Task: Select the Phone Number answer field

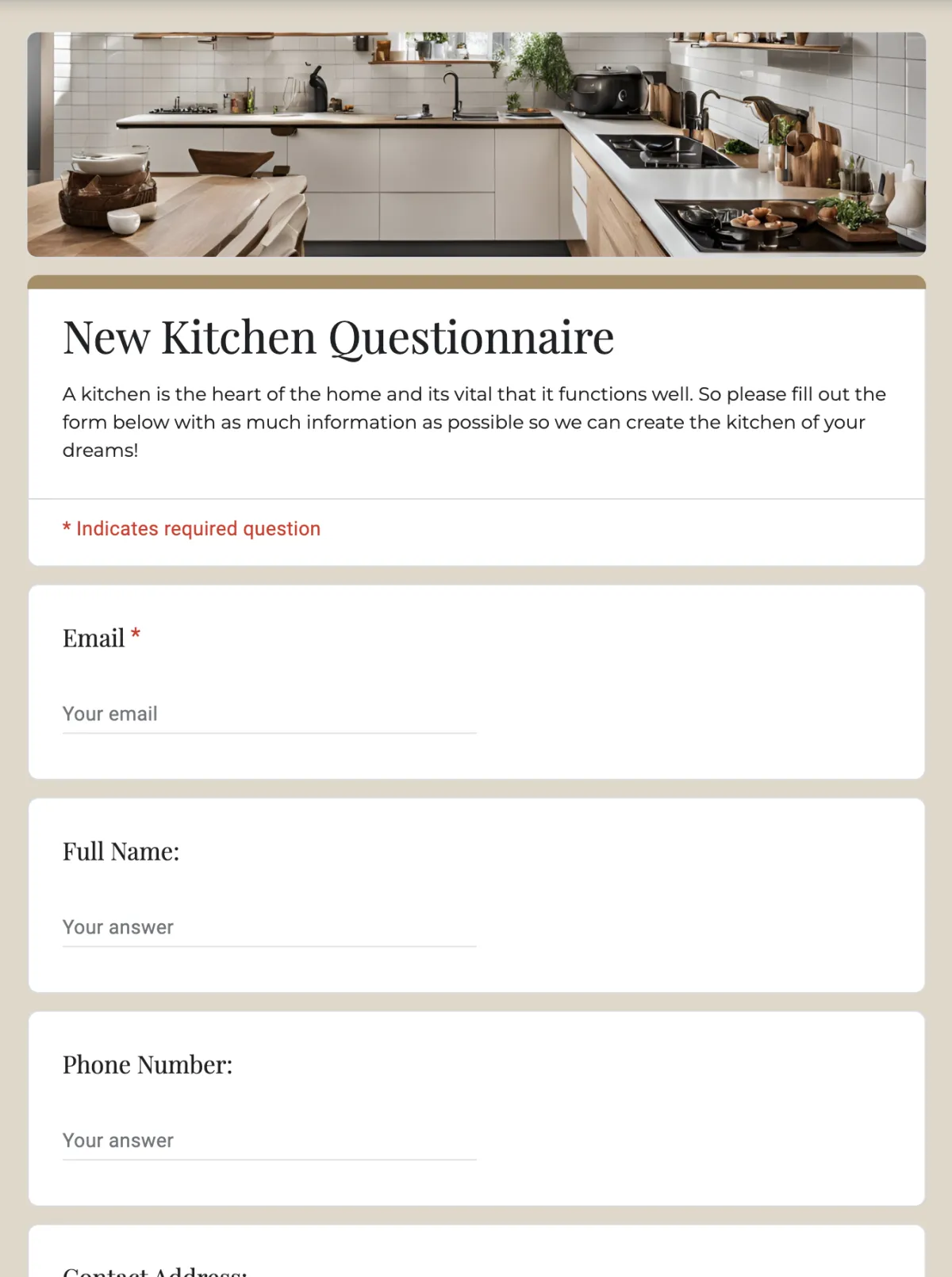Action: [269, 1140]
